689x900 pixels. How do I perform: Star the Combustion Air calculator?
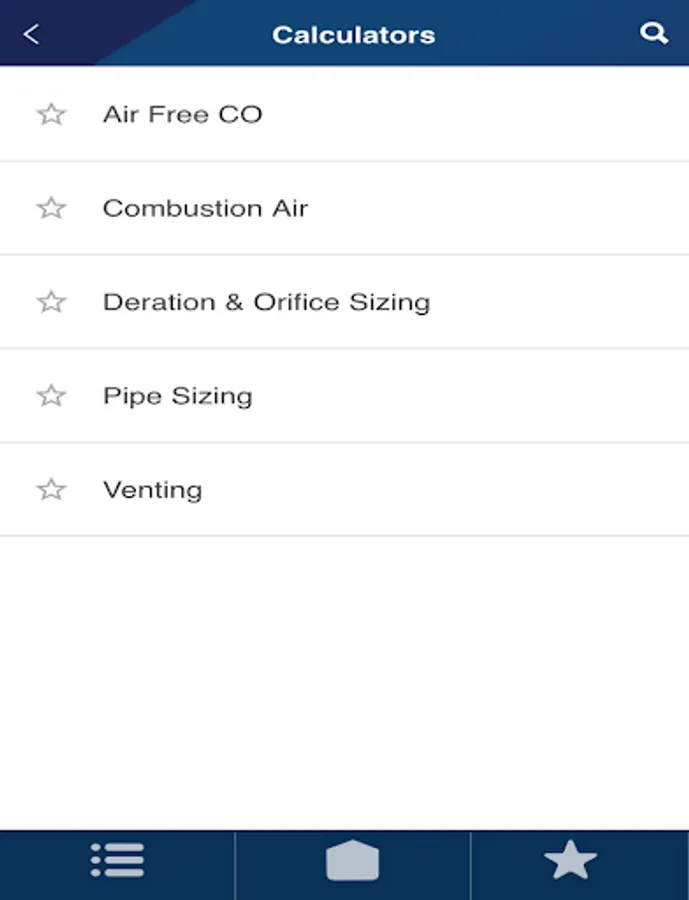(51, 208)
